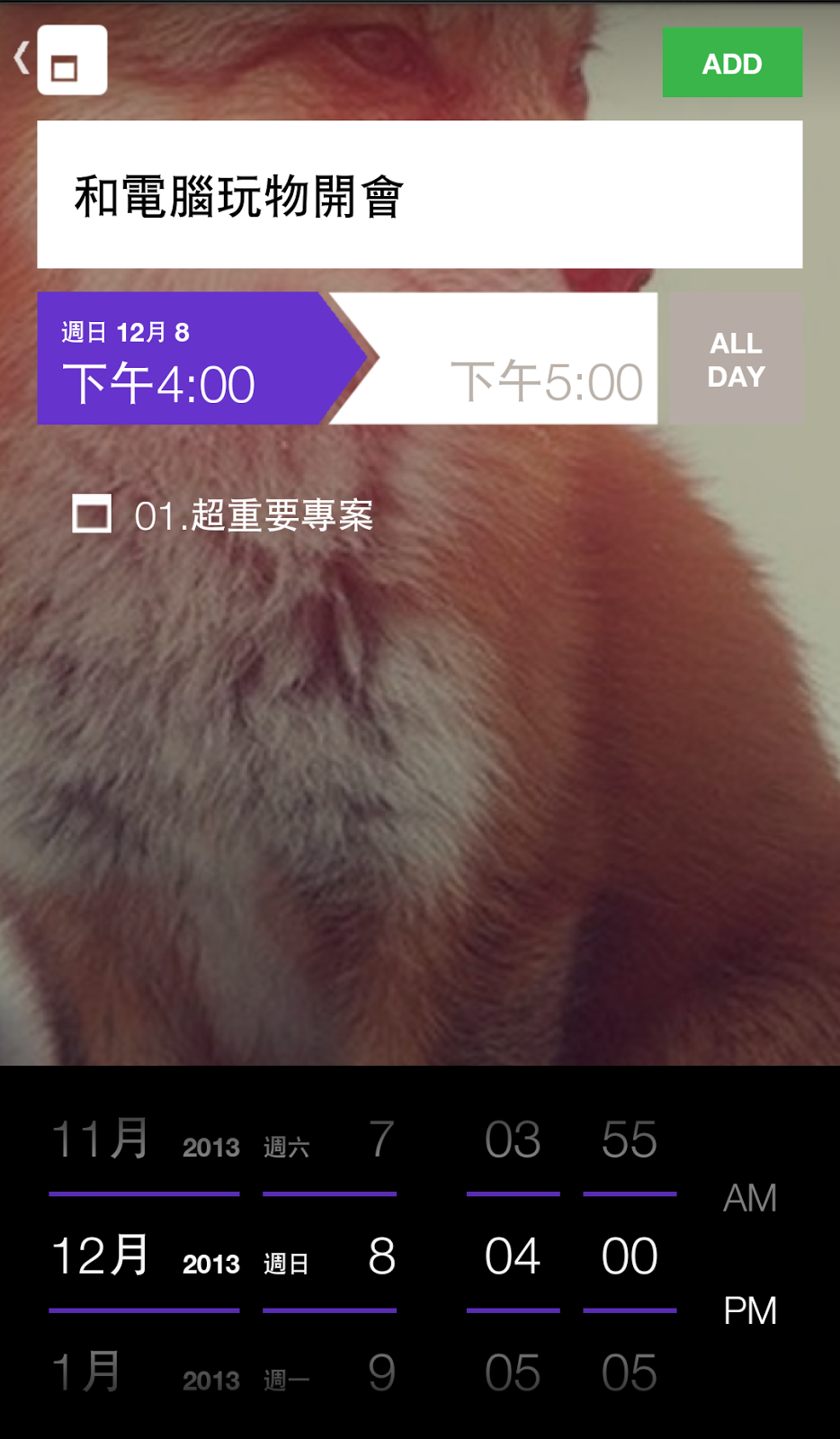Screen dimensions: 840x1439
Task: Switch the time to AM
Action: (x=750, y=1198)
